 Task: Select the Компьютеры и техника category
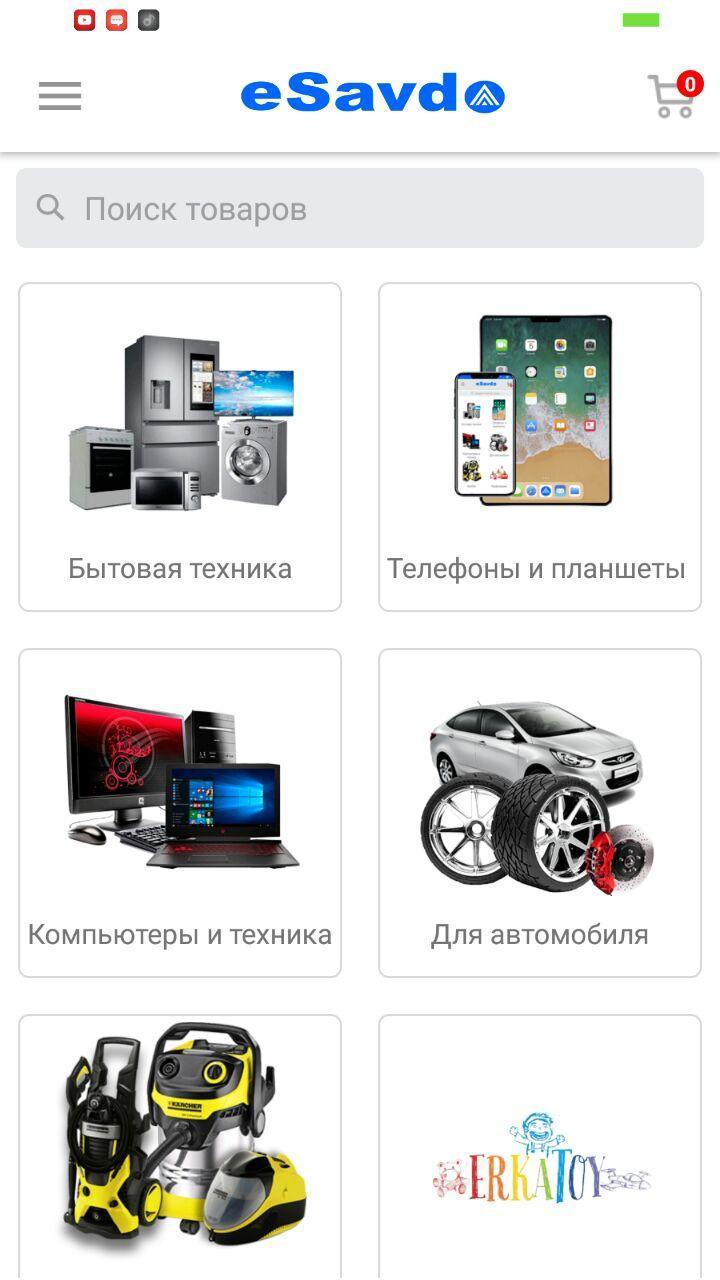[180, 812]
